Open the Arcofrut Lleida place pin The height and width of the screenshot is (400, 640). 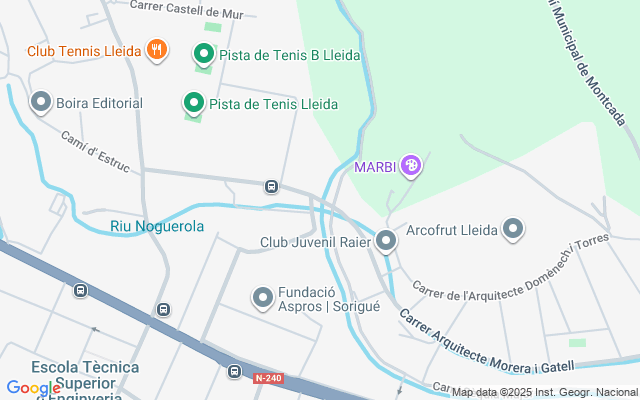(513, 230)
